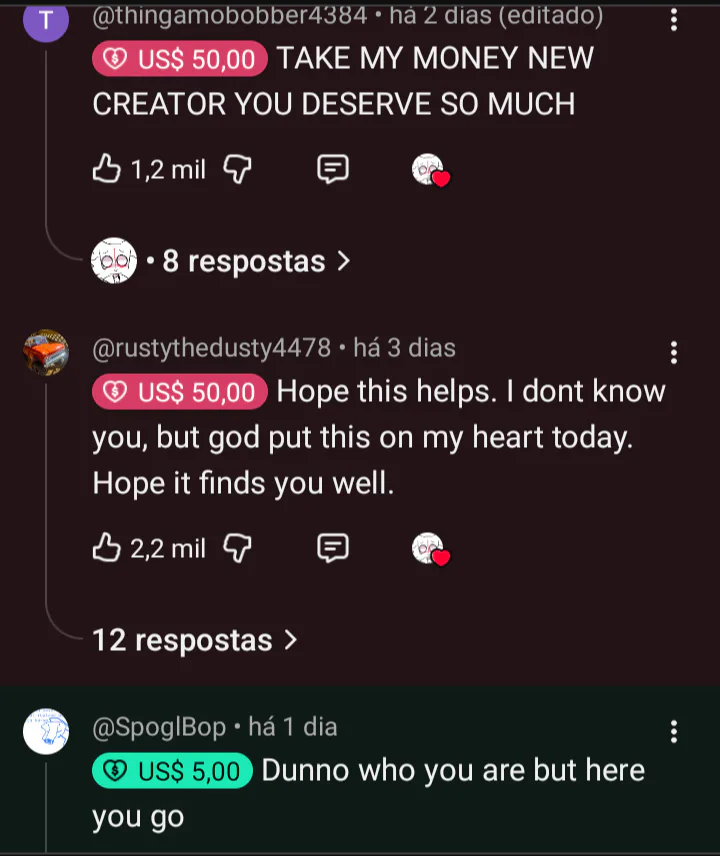Open rustythedusty4478's profile avatar

(46, 352)
